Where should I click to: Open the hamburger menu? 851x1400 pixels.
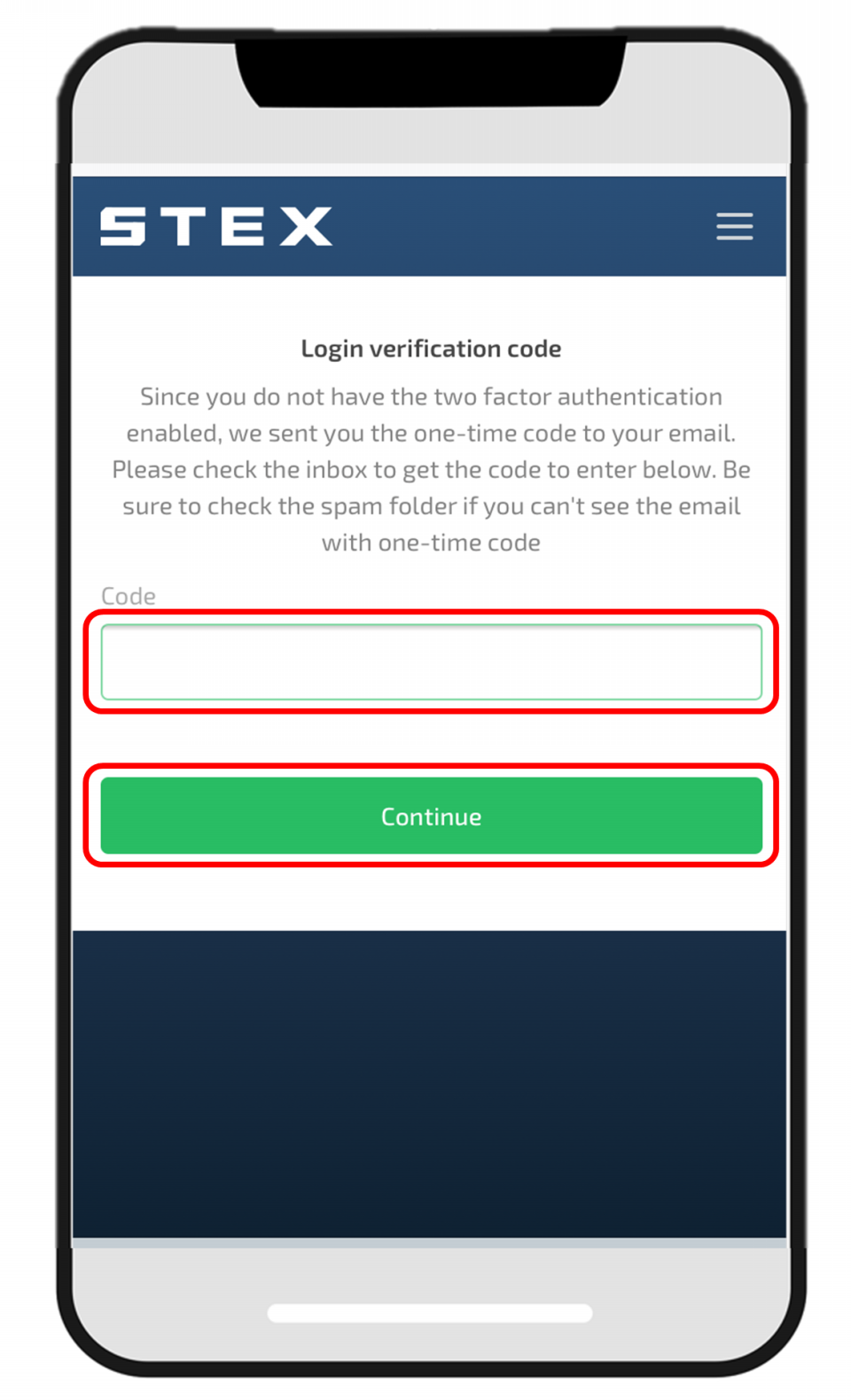tap(734, 226)
